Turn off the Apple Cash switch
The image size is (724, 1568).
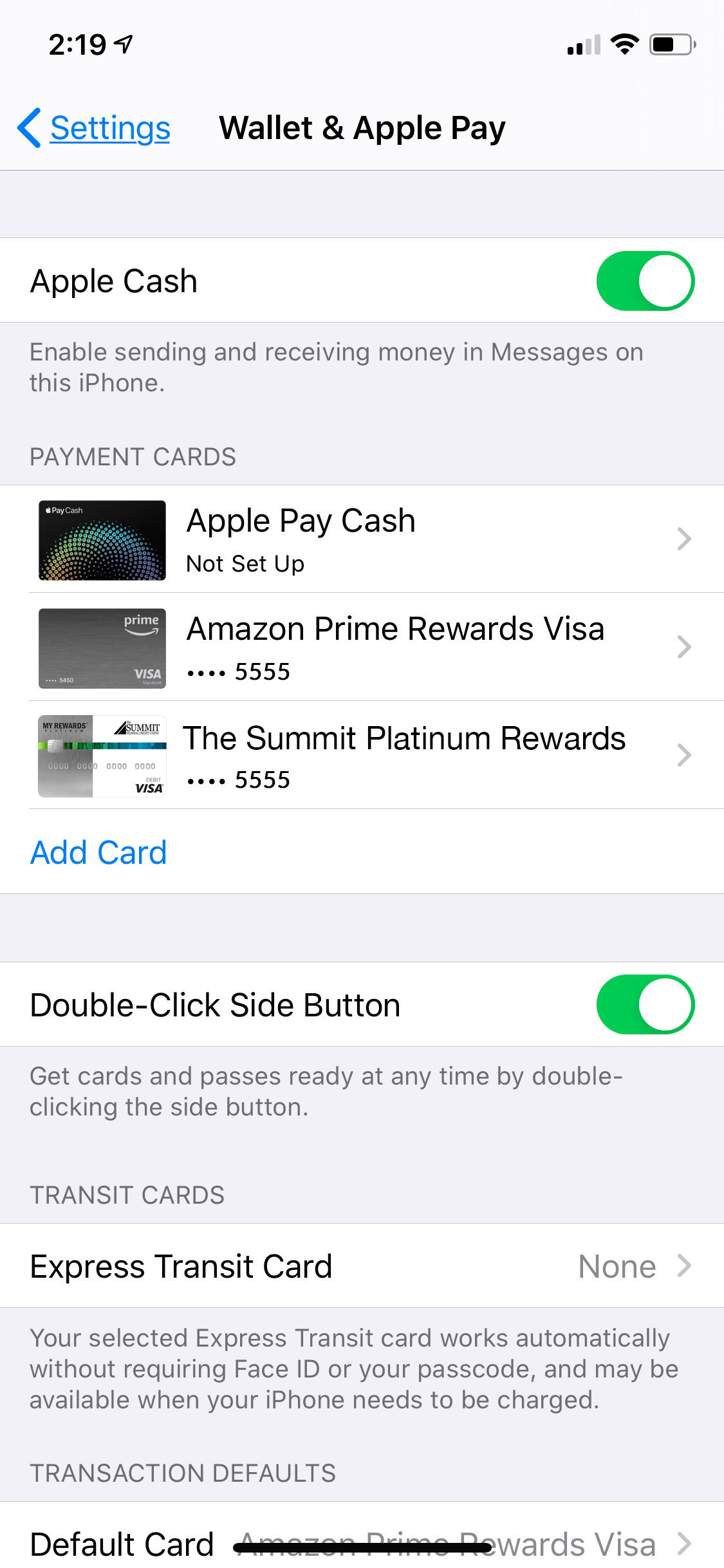tap(645, 281)
